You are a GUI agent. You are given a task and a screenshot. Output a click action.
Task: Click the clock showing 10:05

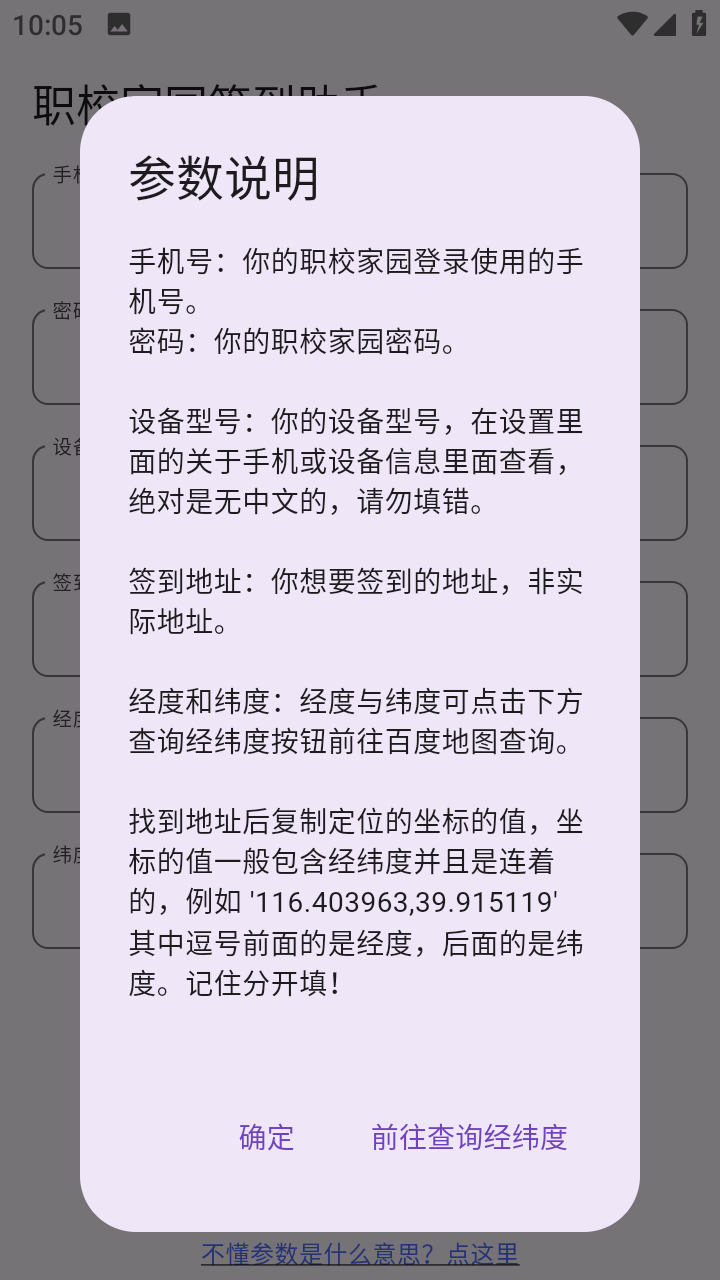coord(48,24)
